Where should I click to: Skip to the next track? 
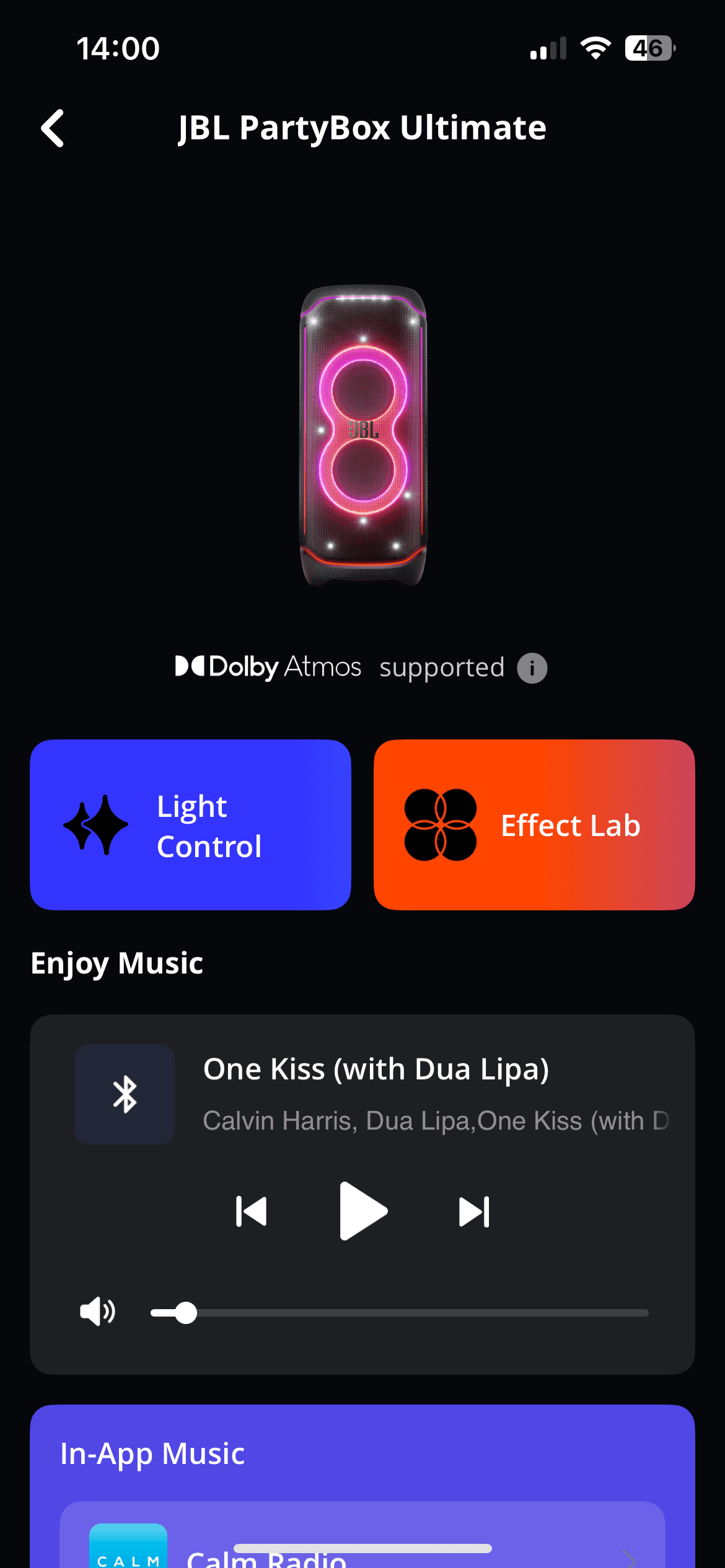click(474, 1212)
